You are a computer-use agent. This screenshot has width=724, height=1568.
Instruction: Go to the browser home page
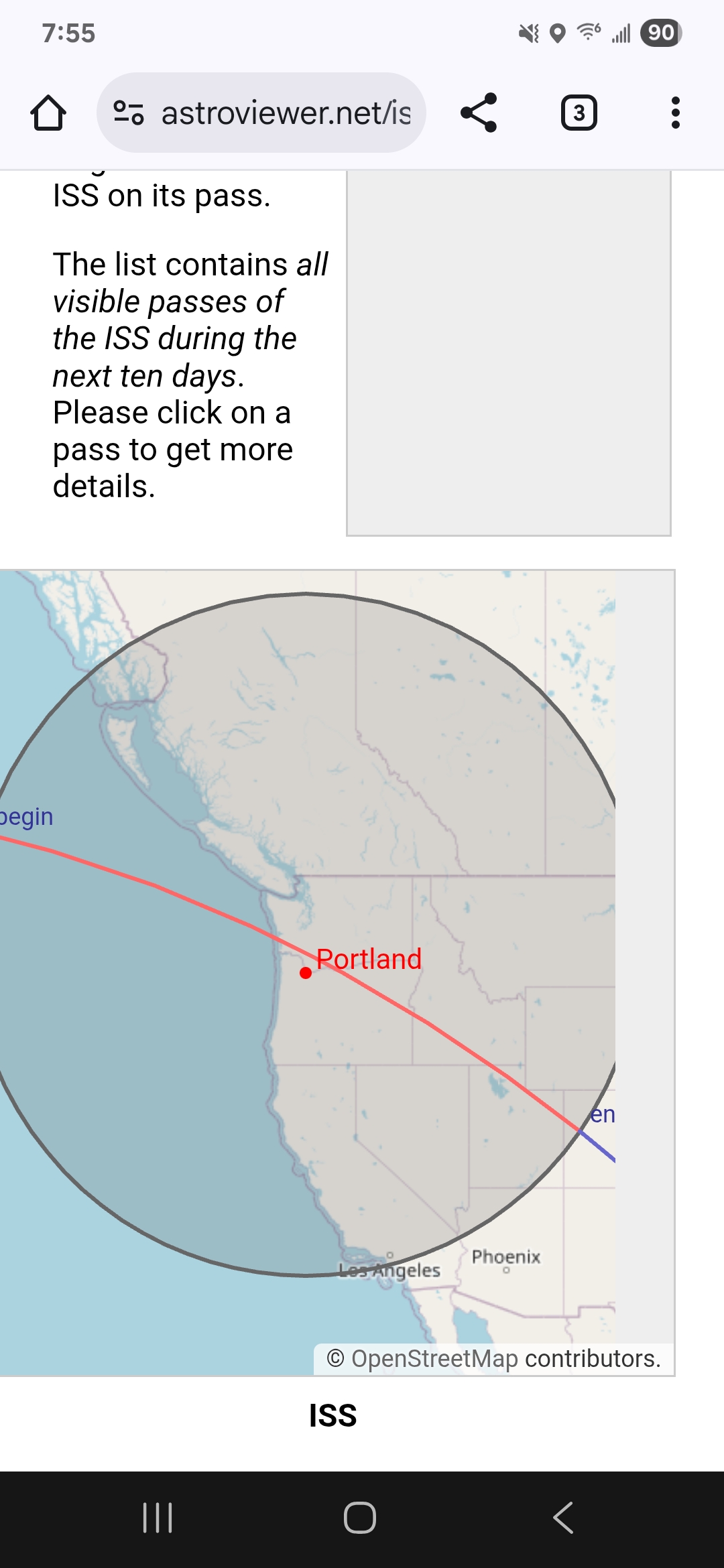click(x=48, y=113)
